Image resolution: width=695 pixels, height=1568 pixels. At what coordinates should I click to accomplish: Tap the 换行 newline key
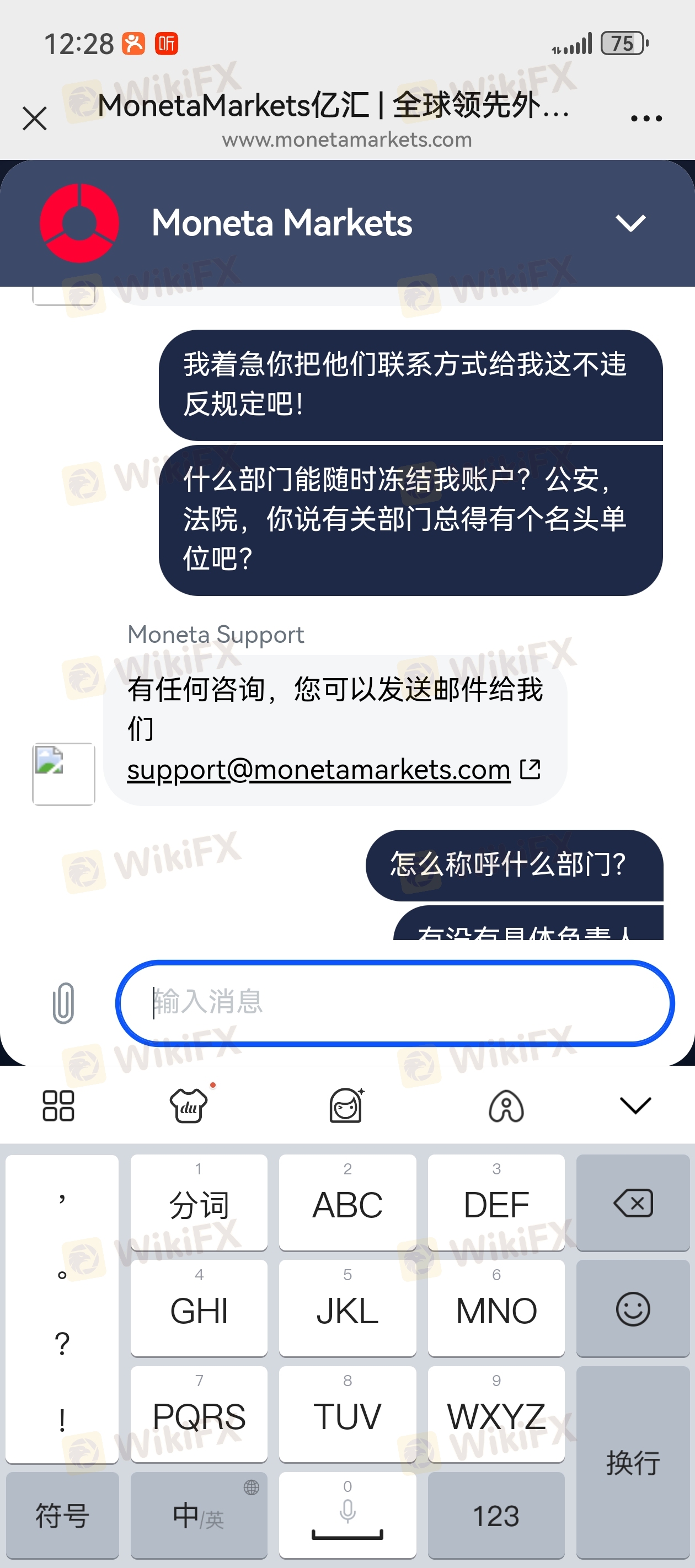coord(632,1462)
